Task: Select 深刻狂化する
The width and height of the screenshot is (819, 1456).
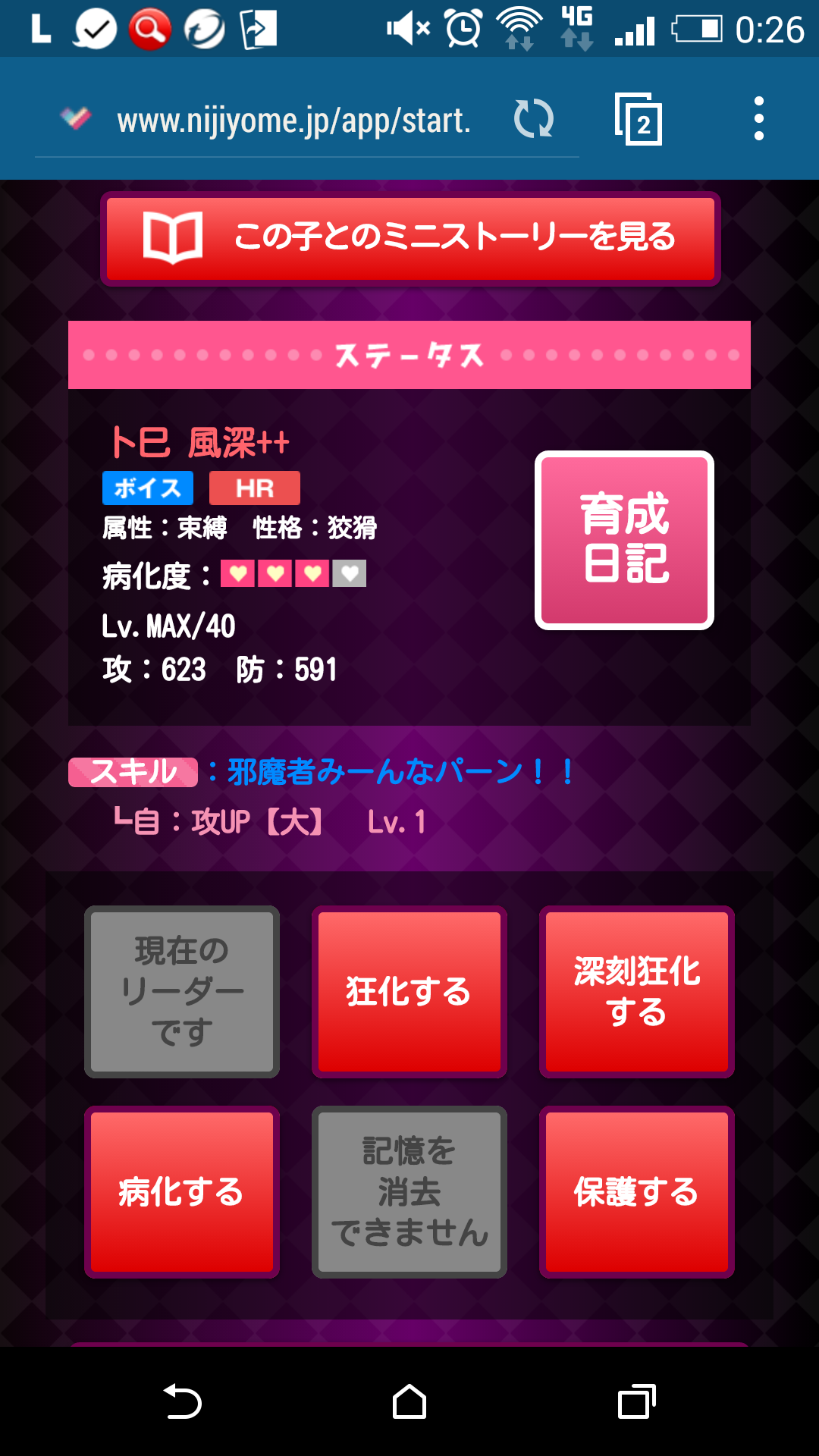Action: (636, 991)
